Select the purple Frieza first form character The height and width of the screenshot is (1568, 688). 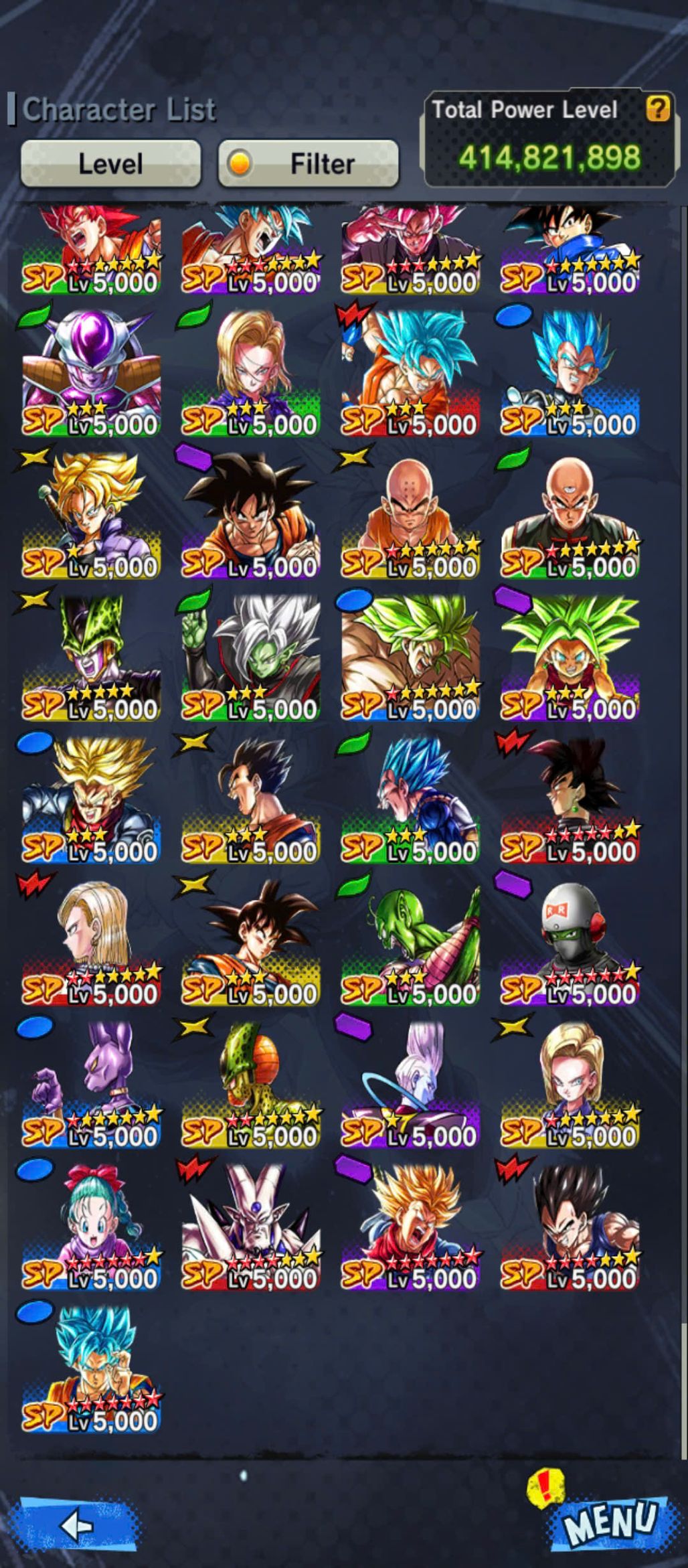tap(91, 374)
